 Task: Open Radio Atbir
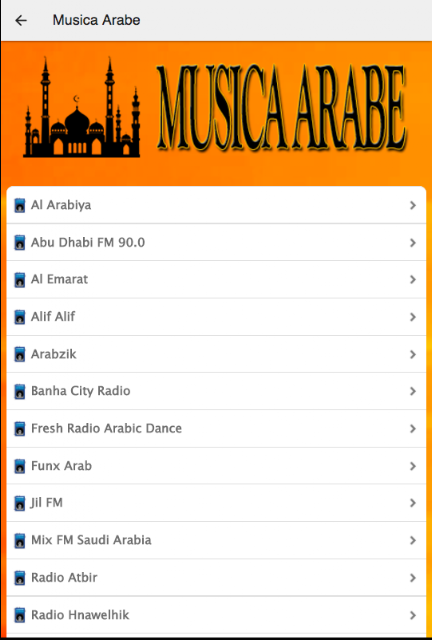[x=216, y=578]
